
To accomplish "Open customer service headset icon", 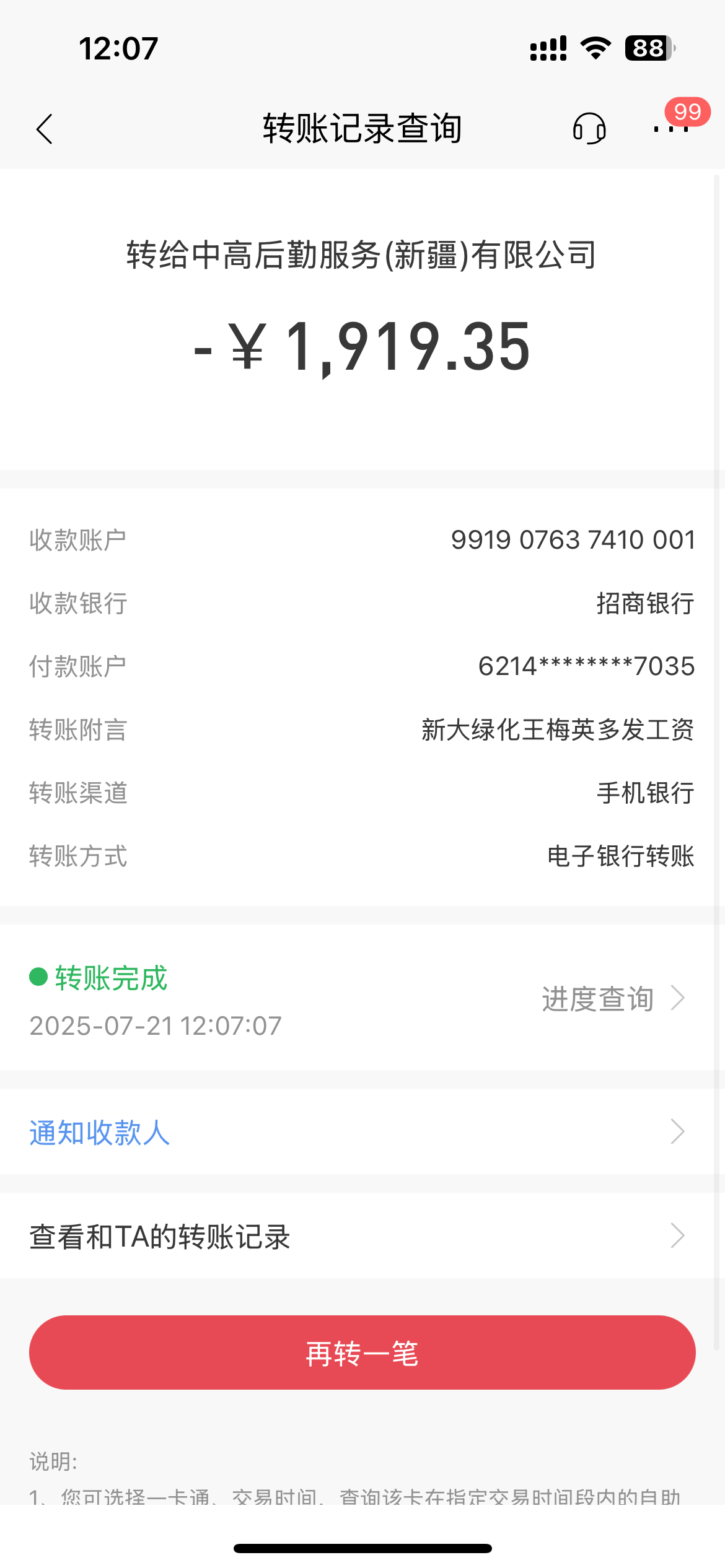I will point(589,129).
